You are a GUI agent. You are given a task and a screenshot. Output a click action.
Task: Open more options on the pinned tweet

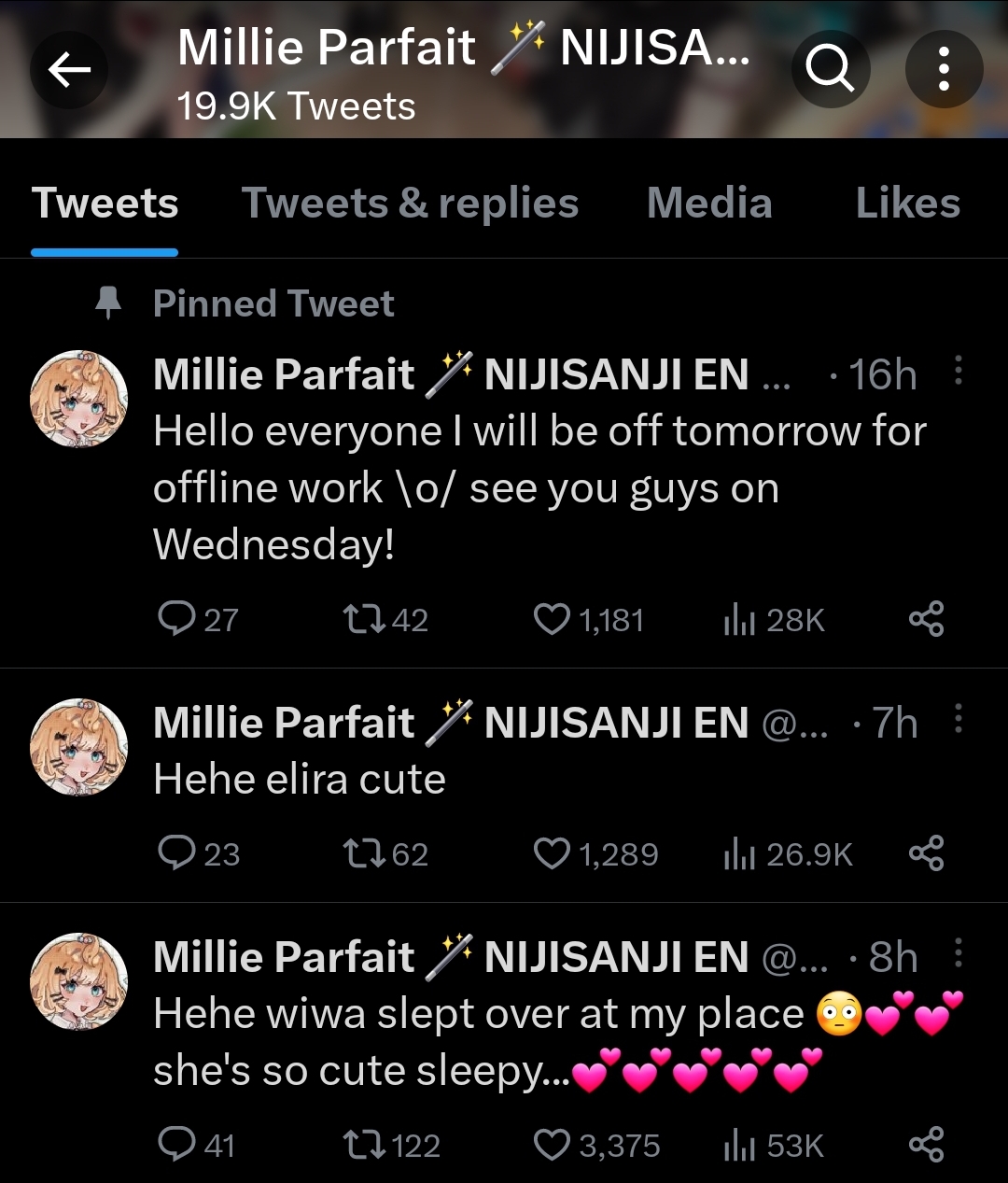click(x=959, y=371)
